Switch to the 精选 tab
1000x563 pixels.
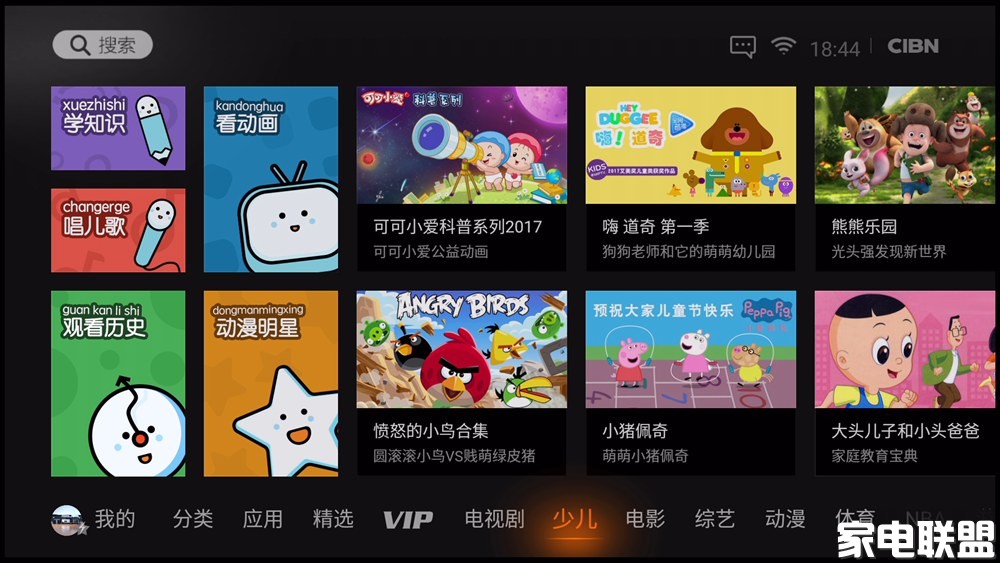(x=333, y=519)
